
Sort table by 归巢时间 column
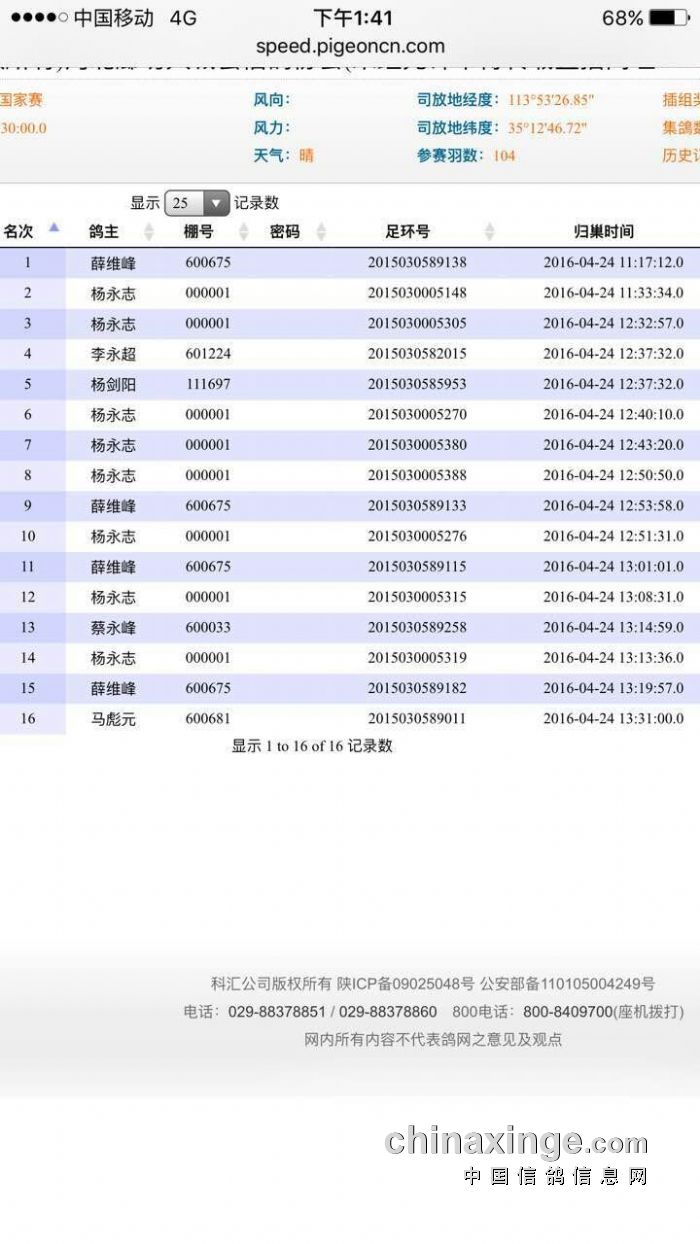point(603,231)
